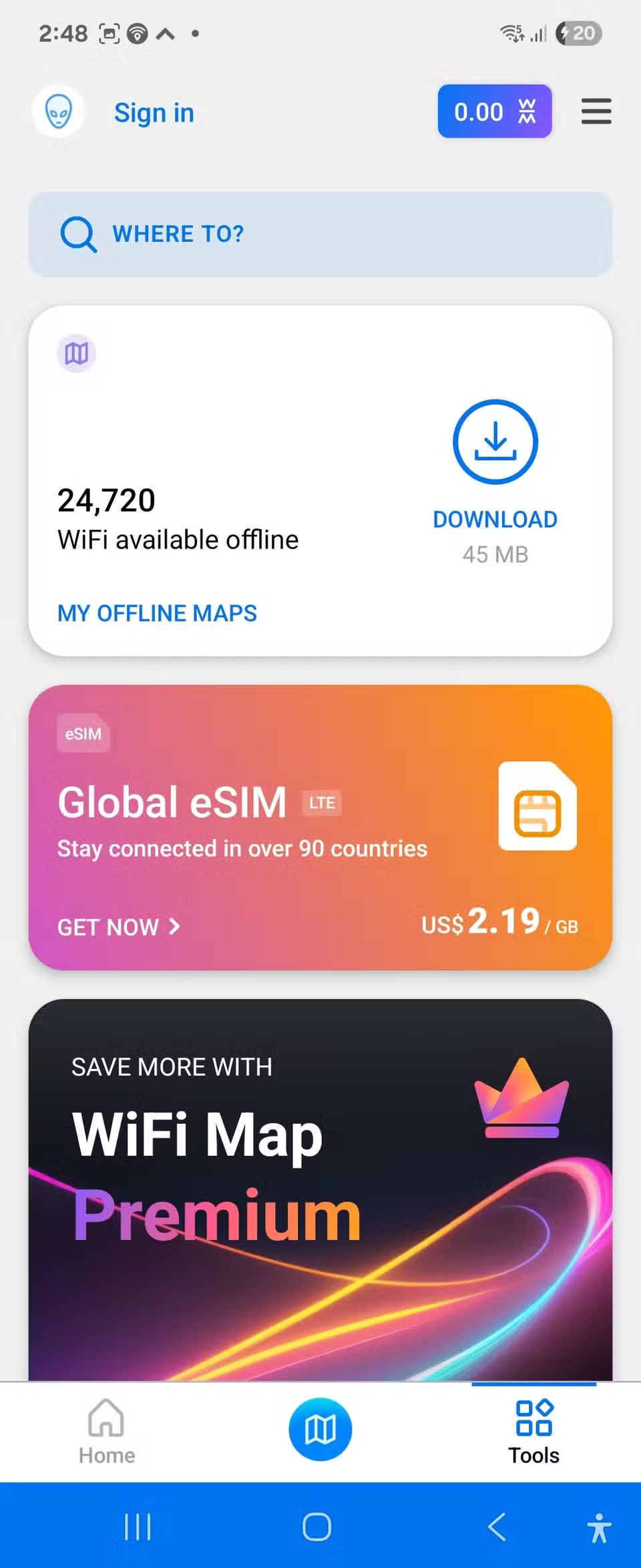641x1568 pixels.
Task: Expand GET NOW with its chevron arrow
Action: click(x=174, y=927)
